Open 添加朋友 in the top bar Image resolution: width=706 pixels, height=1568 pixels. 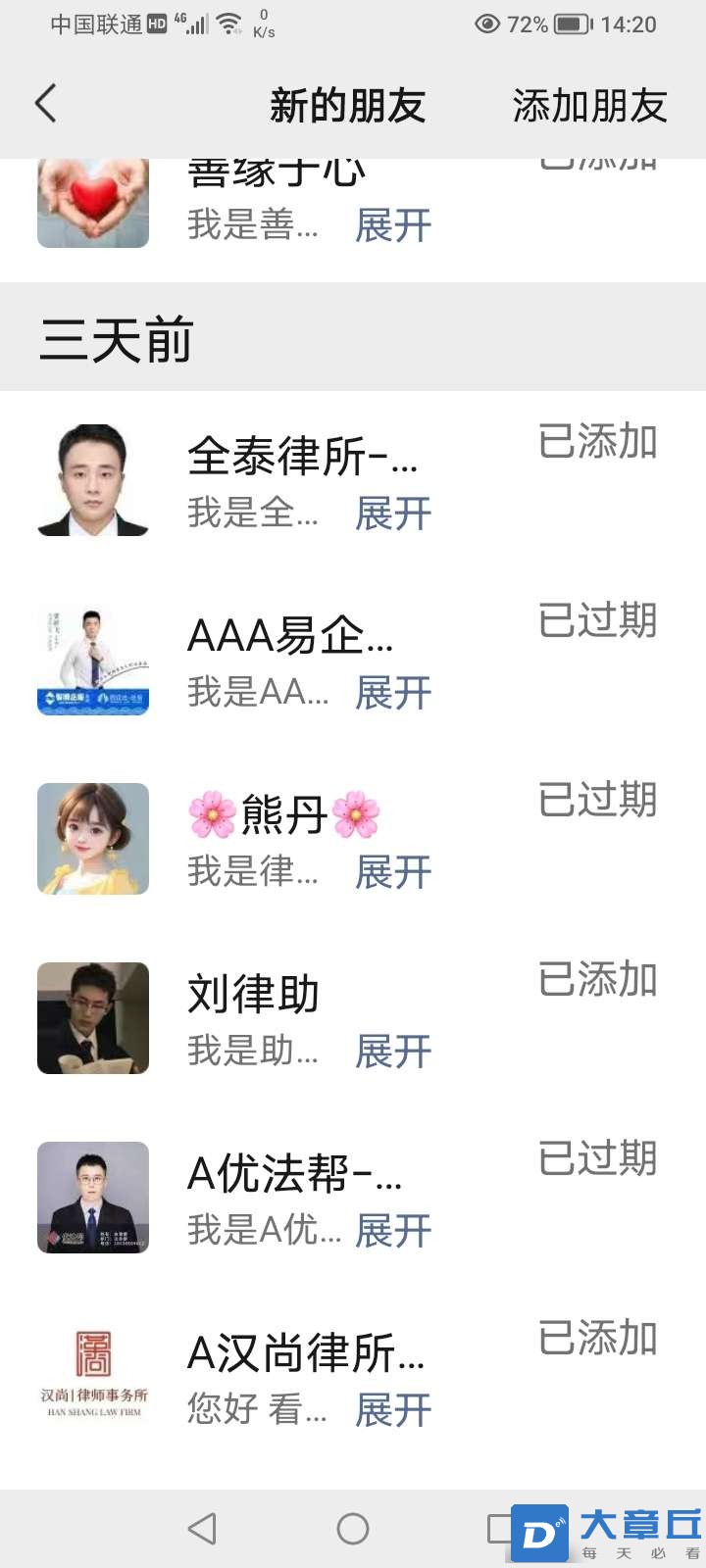pos(589,106)
